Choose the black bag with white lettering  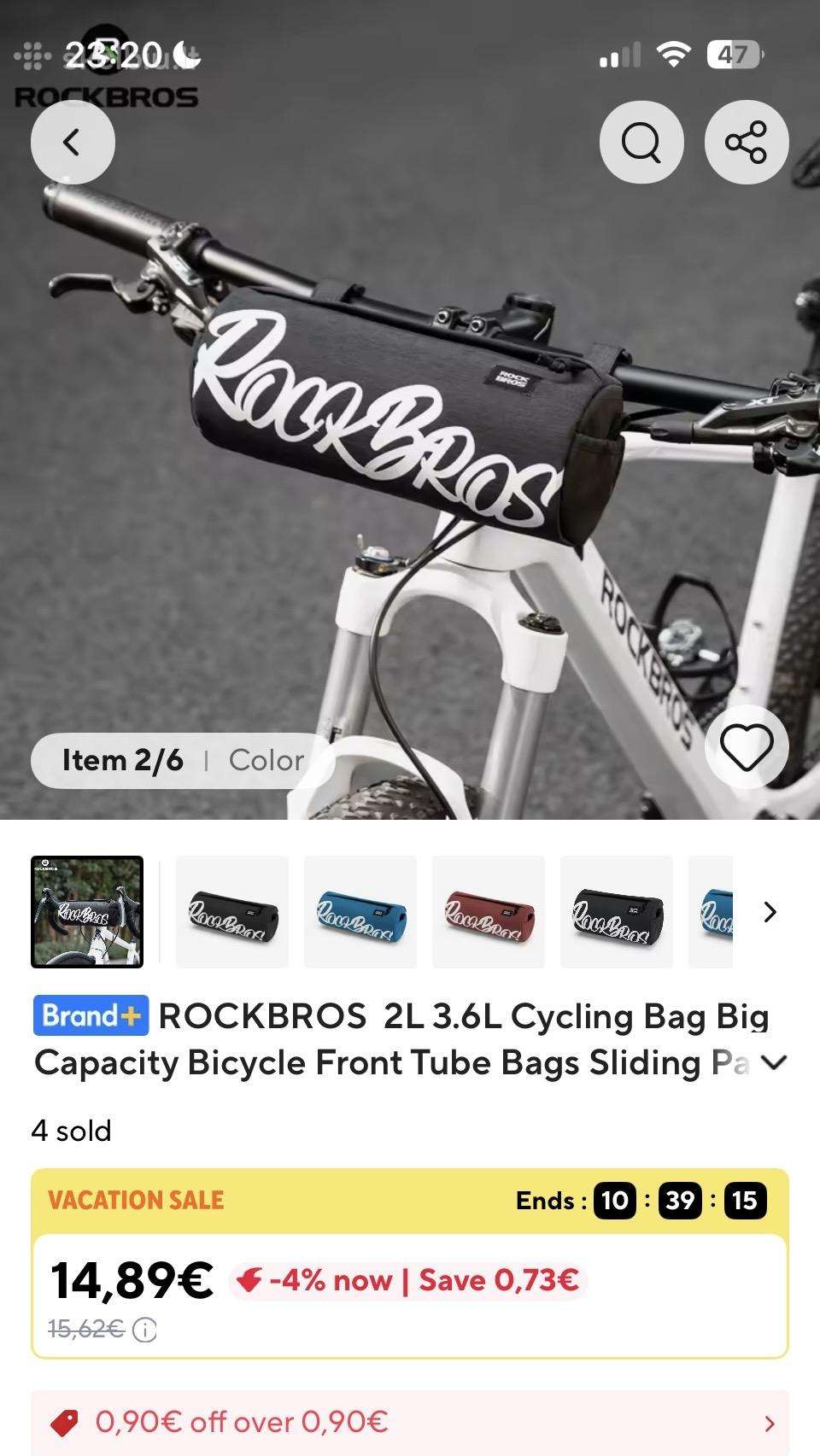617,912
